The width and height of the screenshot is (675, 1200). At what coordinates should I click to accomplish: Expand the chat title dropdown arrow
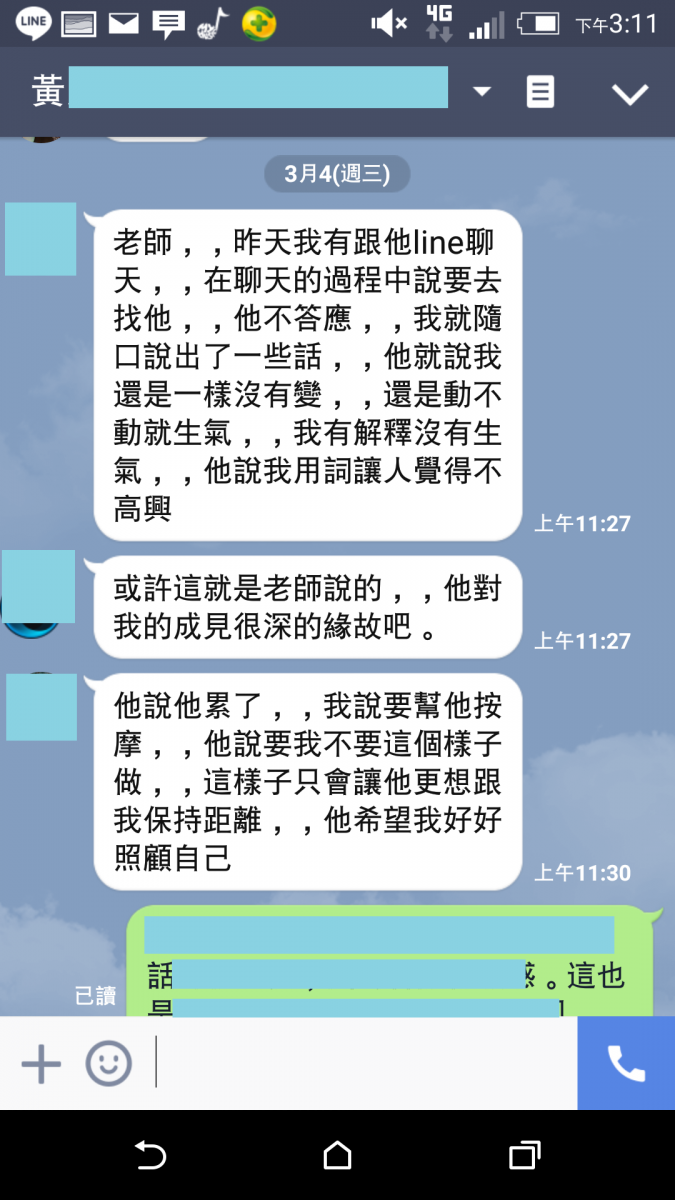click(x=482, y=92)
